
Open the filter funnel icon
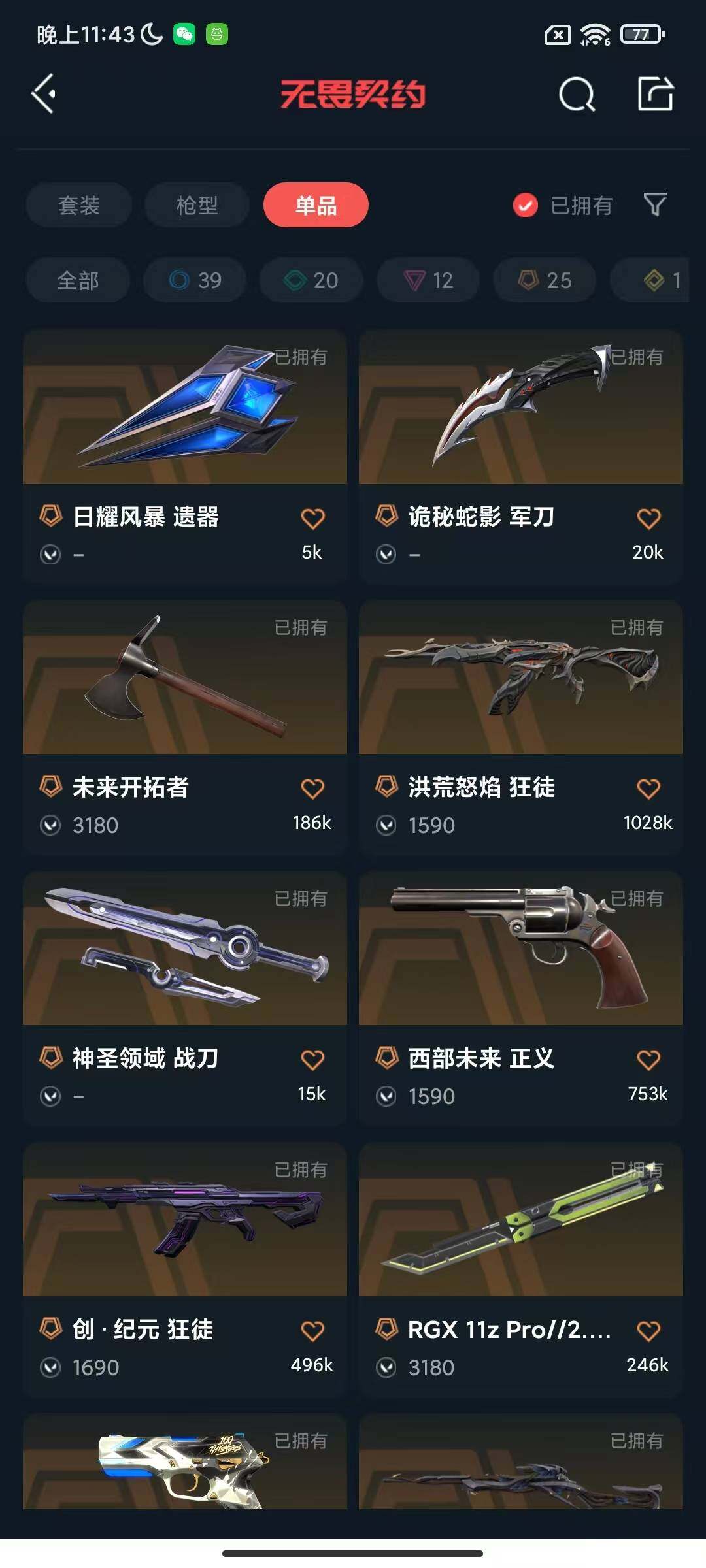point(655,205)
